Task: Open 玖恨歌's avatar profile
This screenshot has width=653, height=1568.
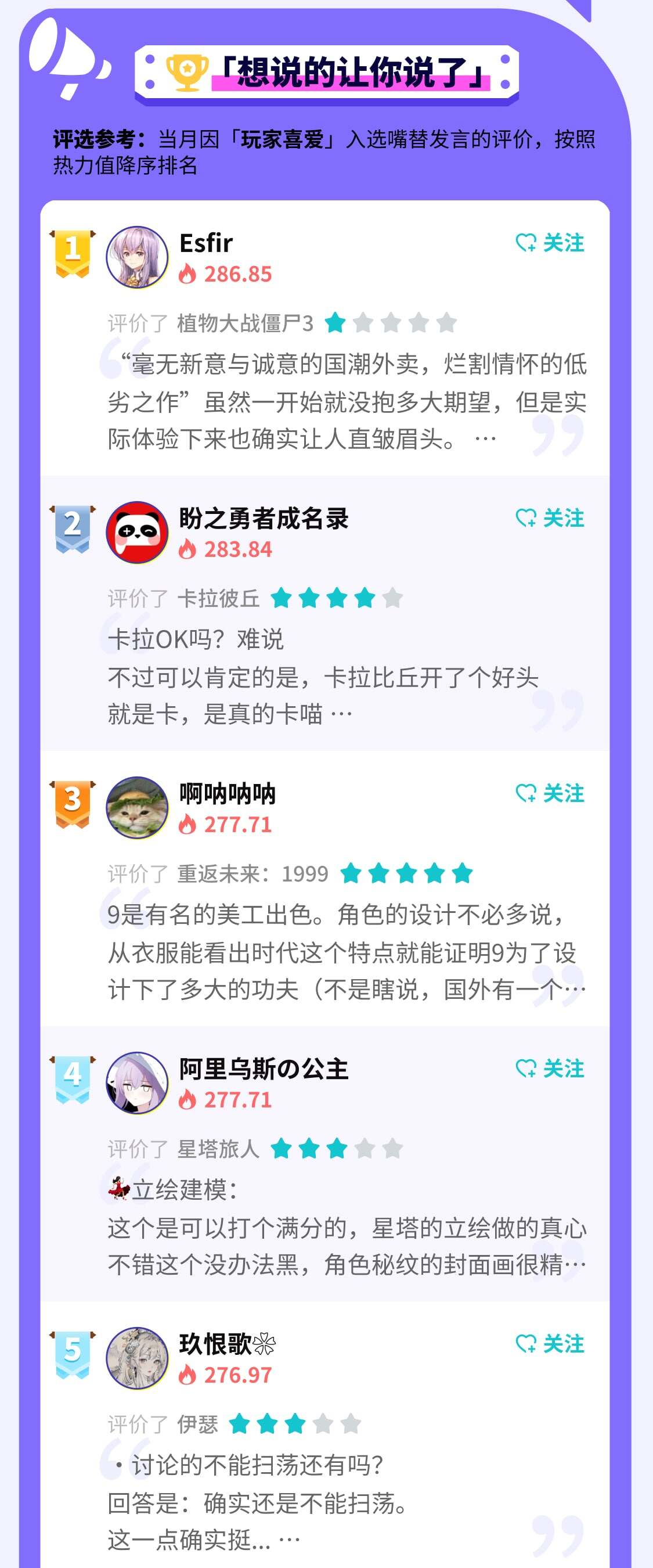Action: point(137,1358)
